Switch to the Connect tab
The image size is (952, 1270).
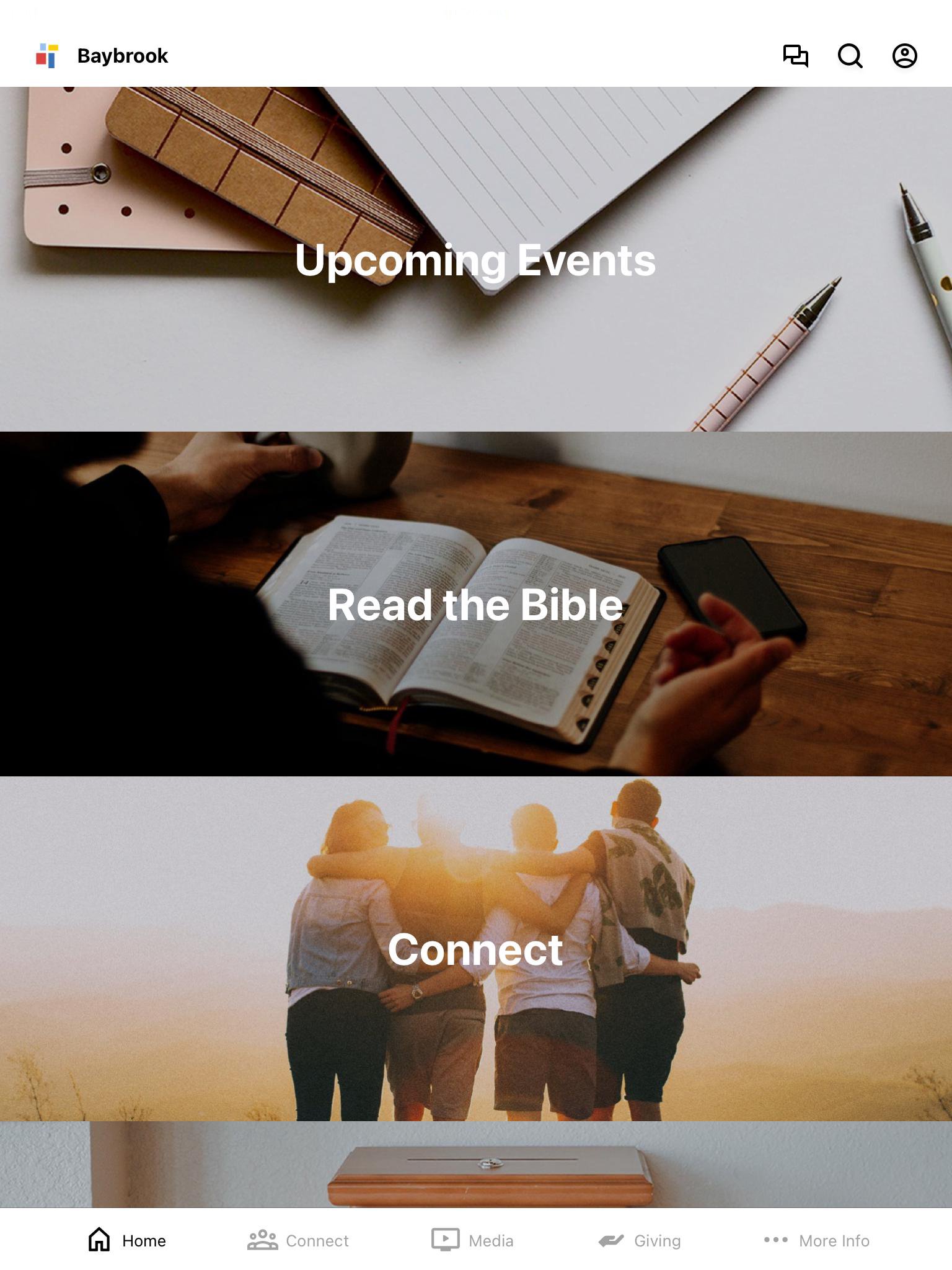298,1240
